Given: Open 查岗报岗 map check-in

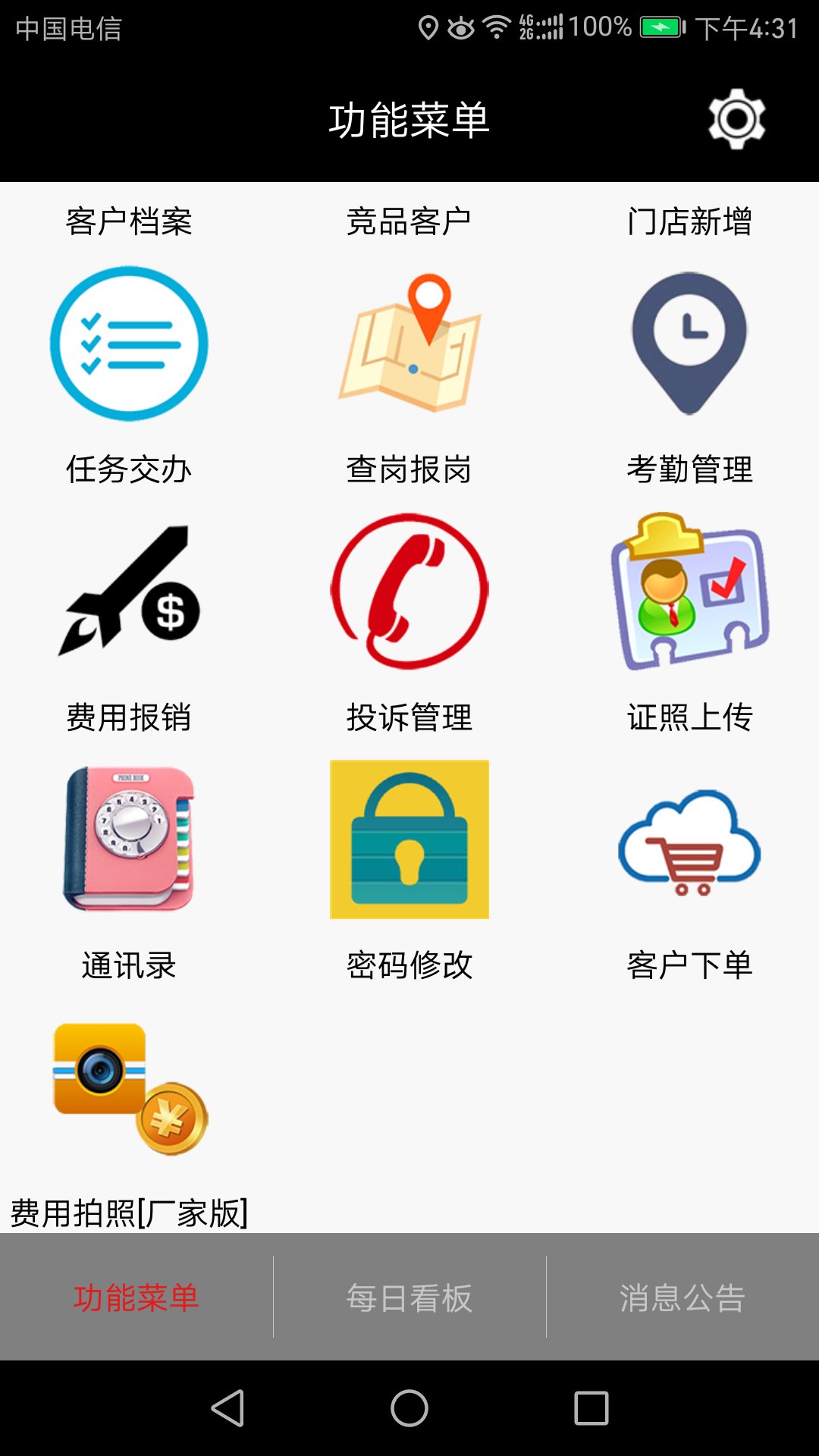Looking at the screenshot, I should click(409, 344).
